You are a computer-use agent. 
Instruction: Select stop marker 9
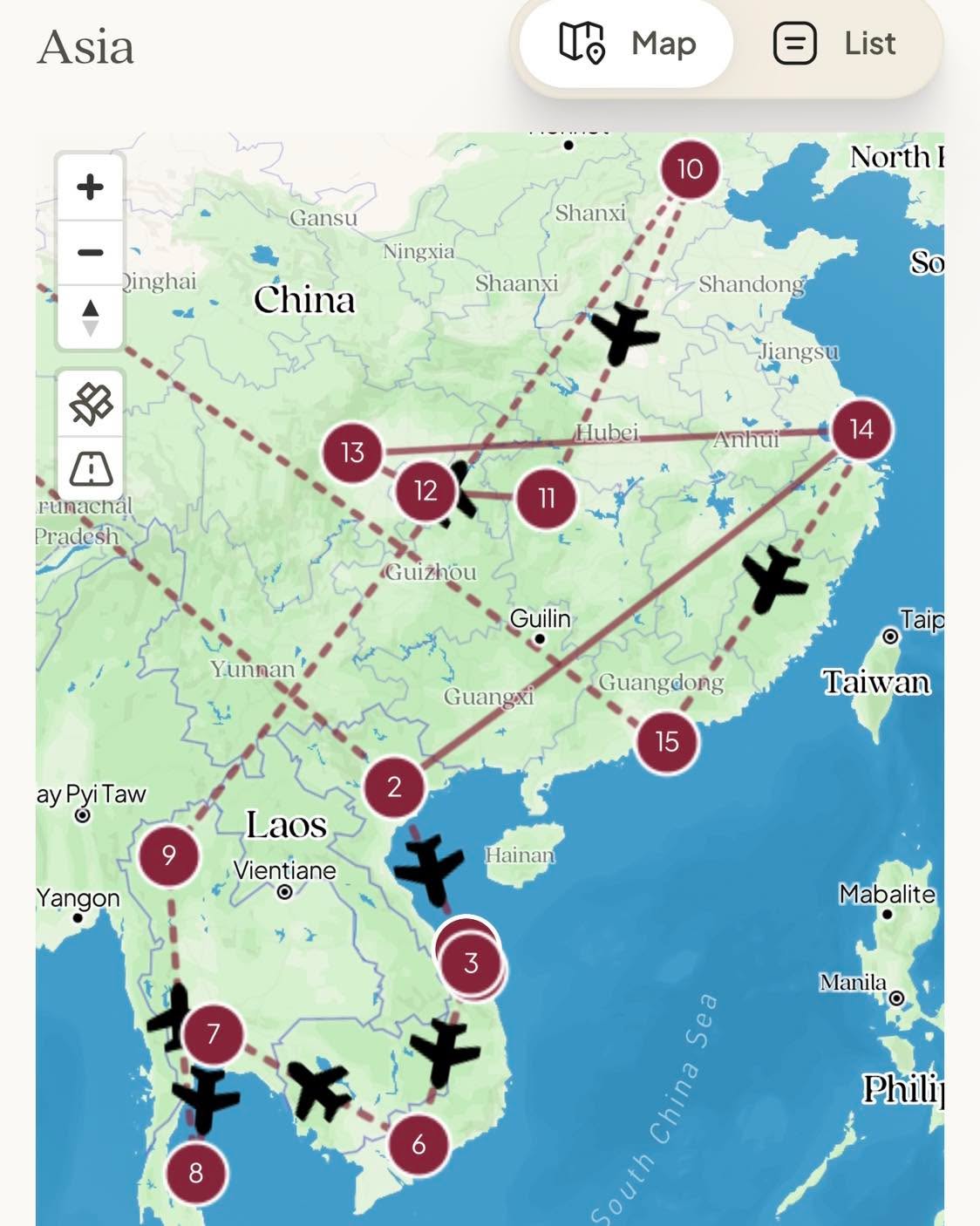tap(168, 855)
